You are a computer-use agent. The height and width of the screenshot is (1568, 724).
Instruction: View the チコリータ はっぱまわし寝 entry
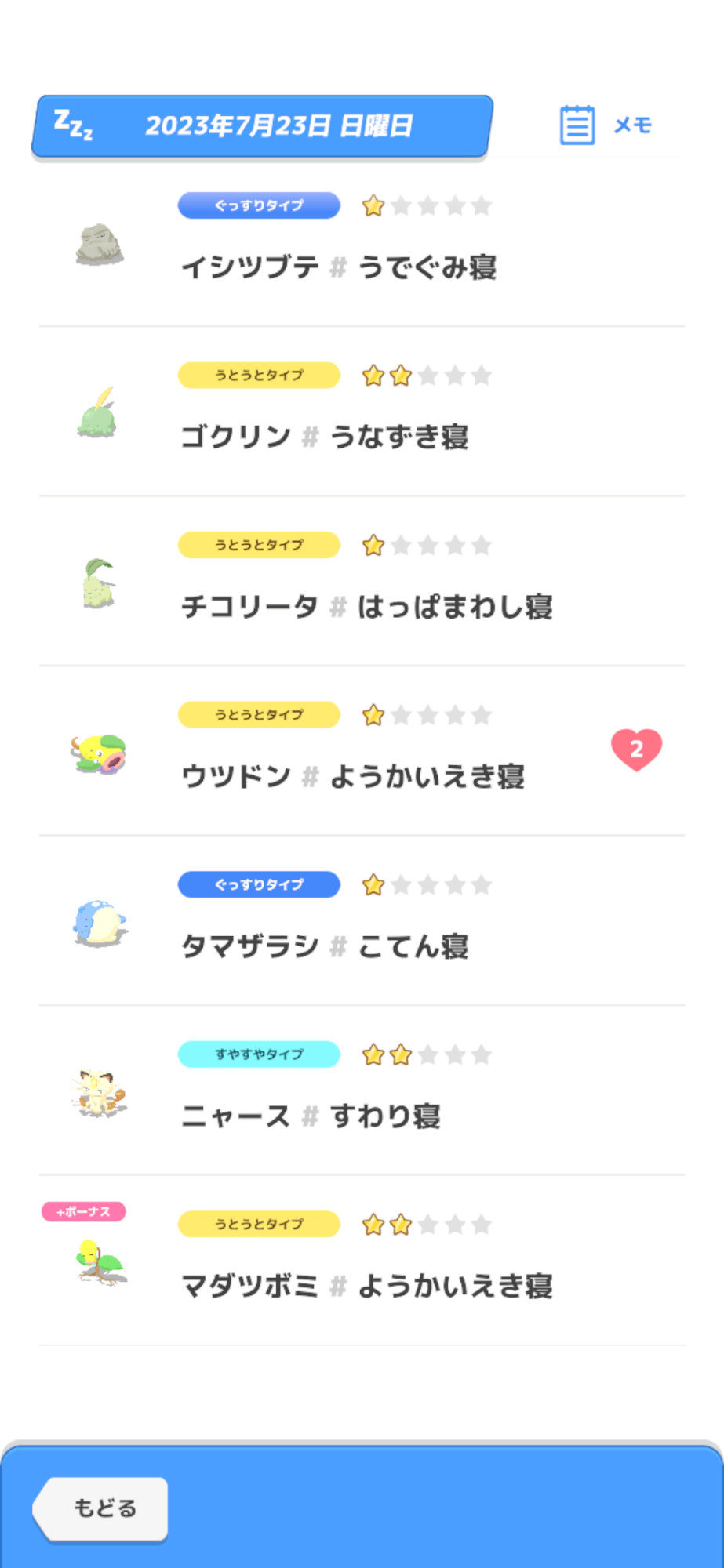[x=362, y=581]
